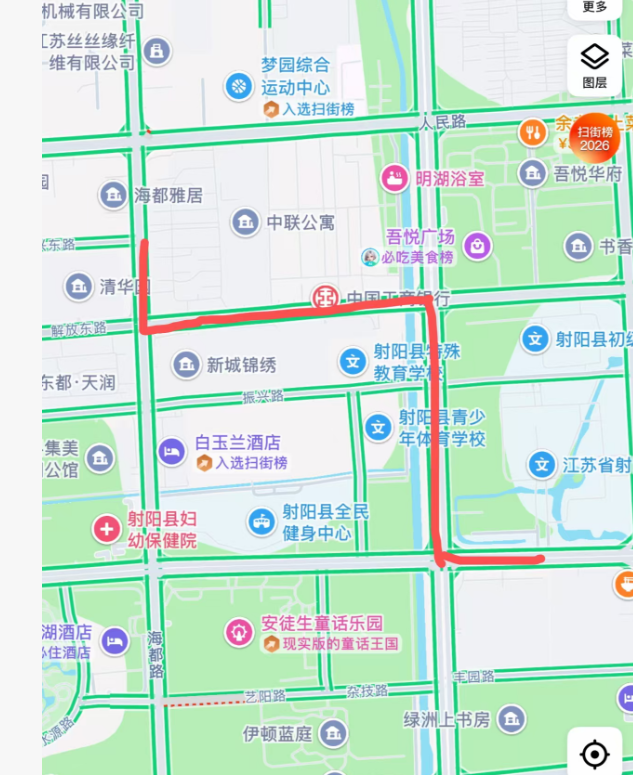Open the 吾悦广场 place marker
633x775 pixels.
[478, 244]
